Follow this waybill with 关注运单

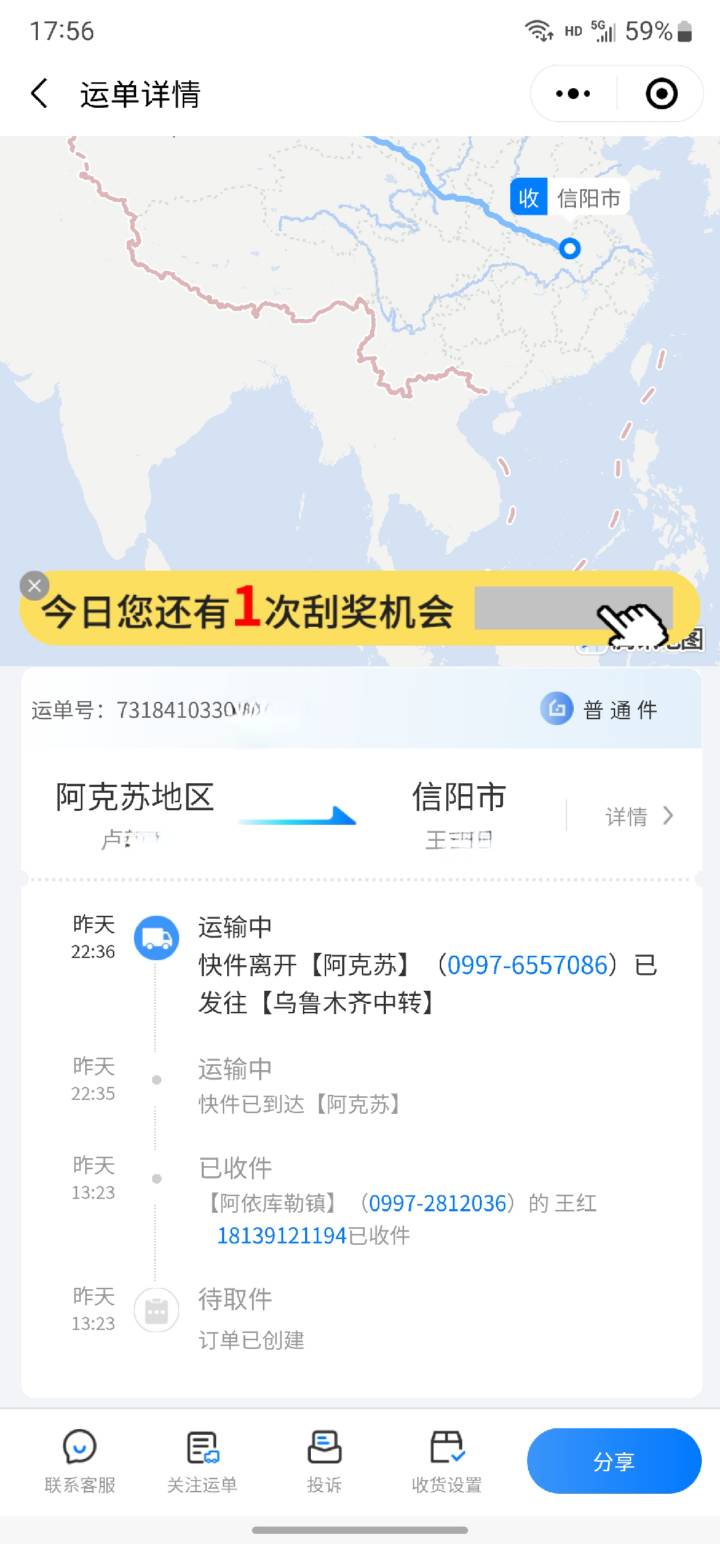pyautogui.click(x=202, y=1461)
